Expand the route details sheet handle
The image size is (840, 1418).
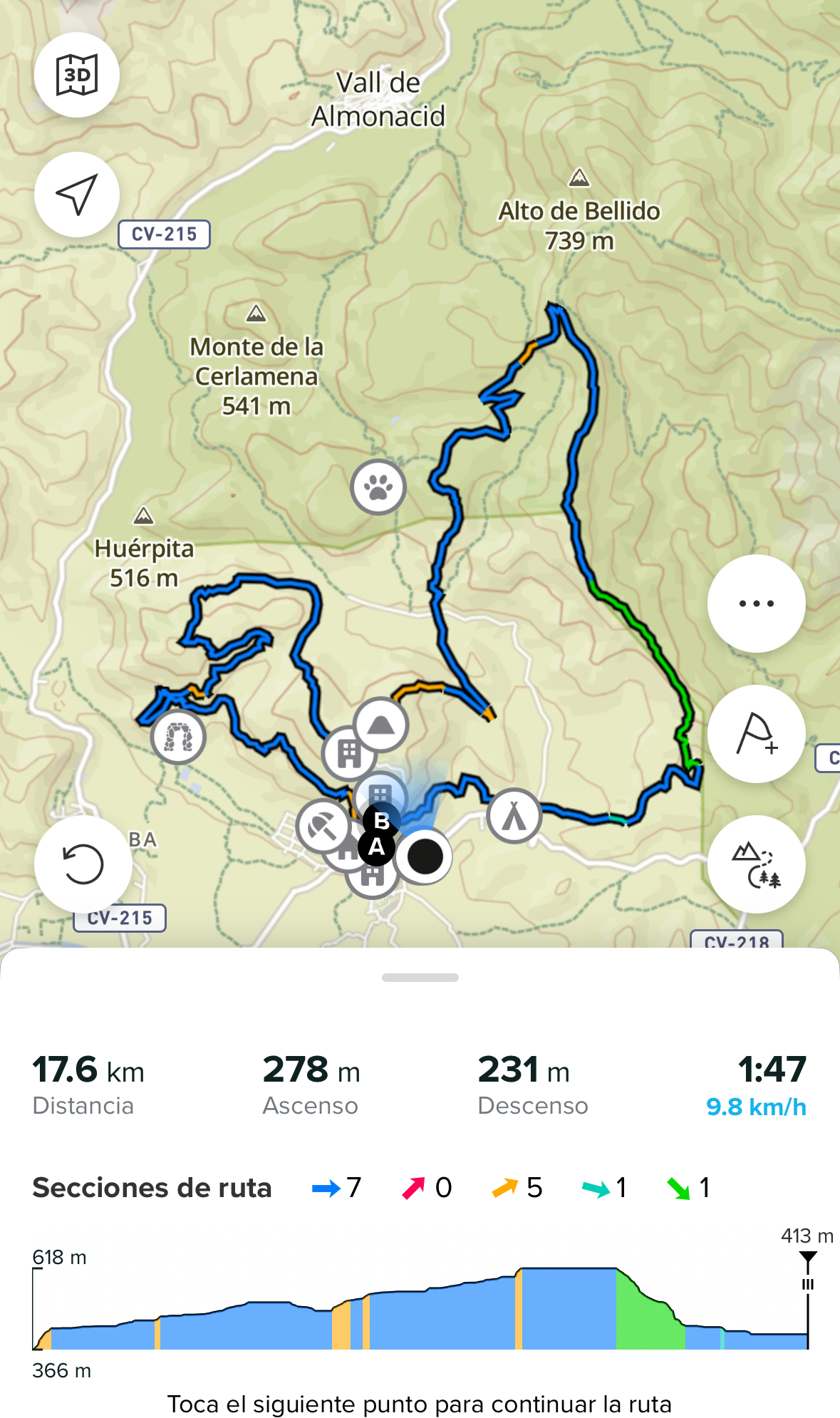click(x=420, y=978)
